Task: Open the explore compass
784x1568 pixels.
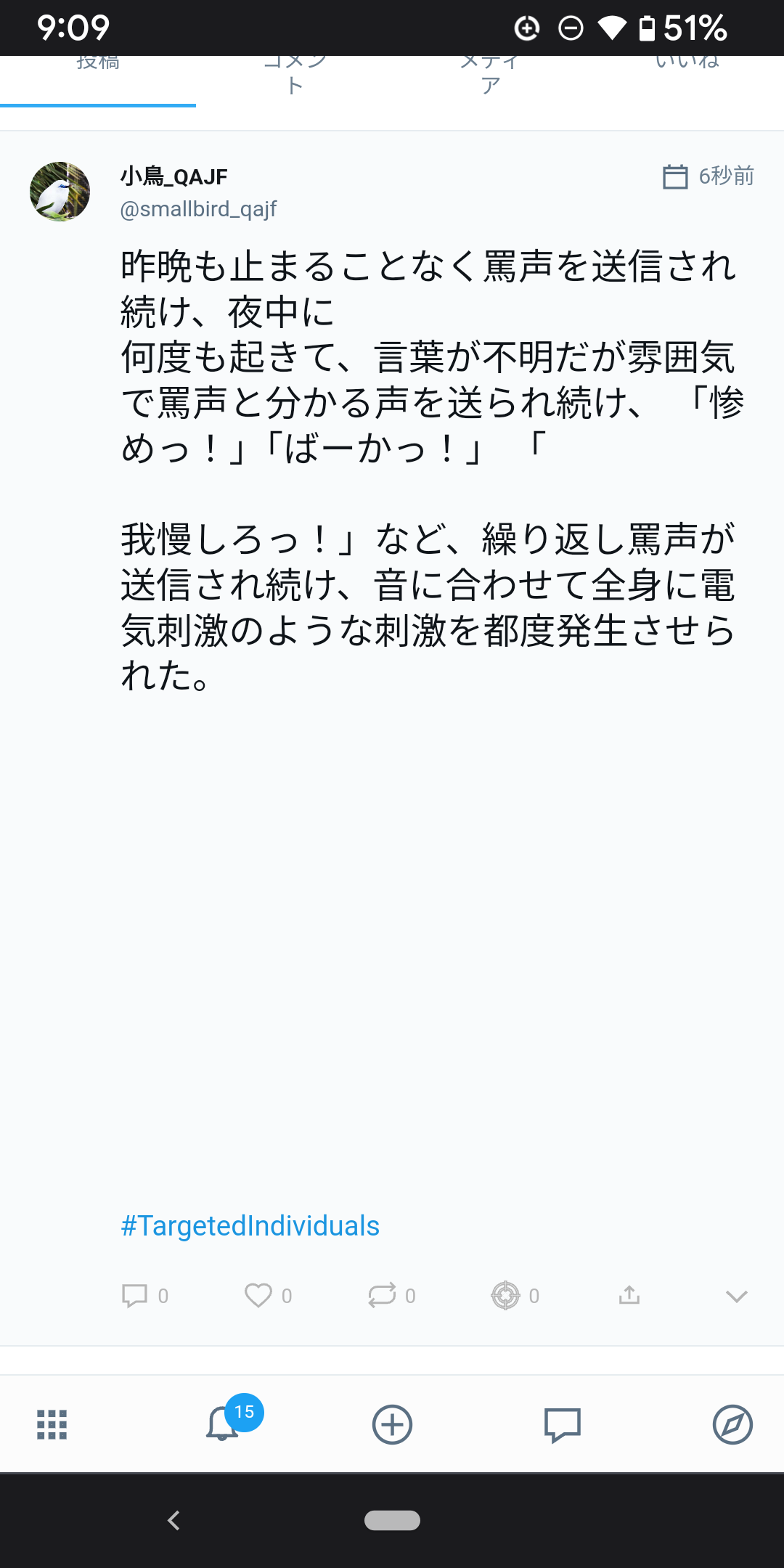Action: 732,1424
